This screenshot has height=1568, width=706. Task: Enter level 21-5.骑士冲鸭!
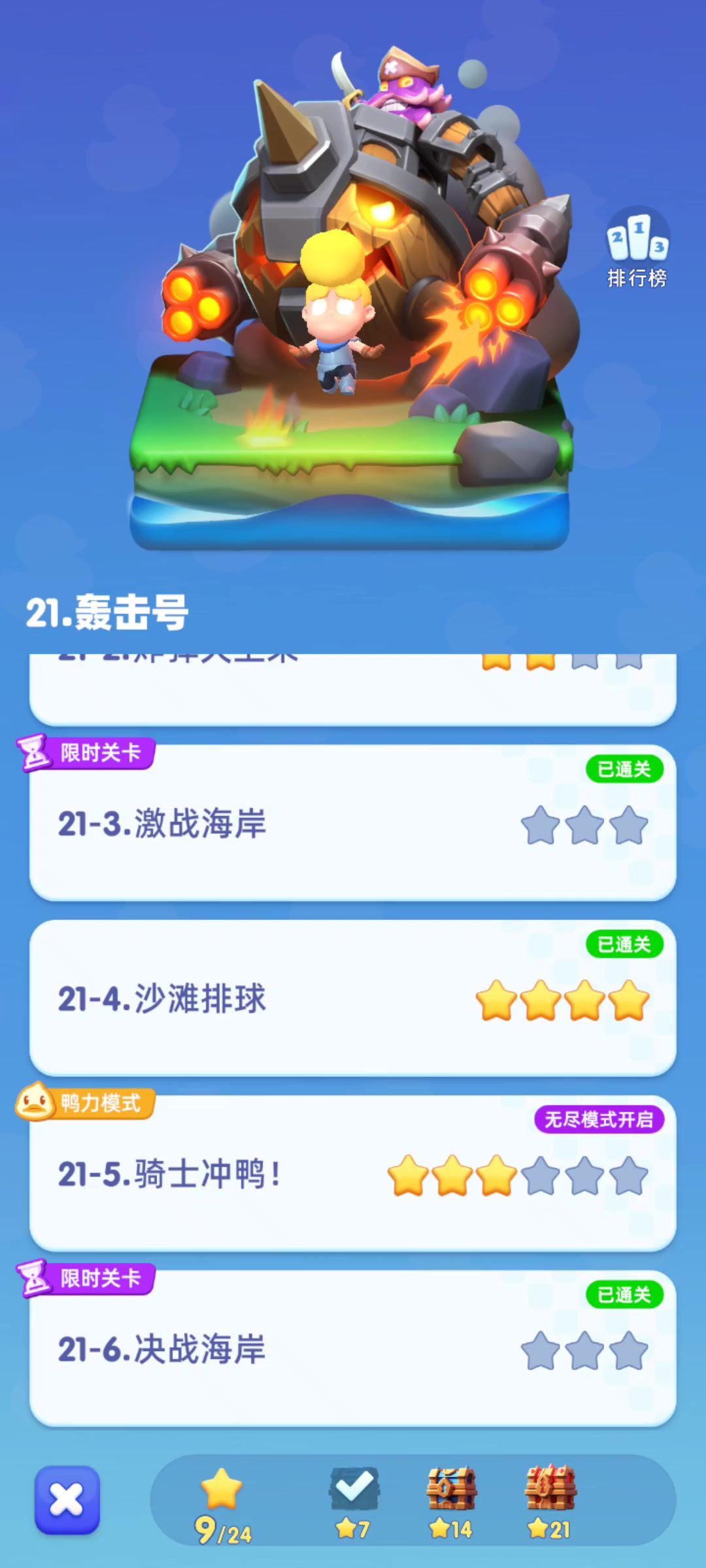click(352, 1173)
